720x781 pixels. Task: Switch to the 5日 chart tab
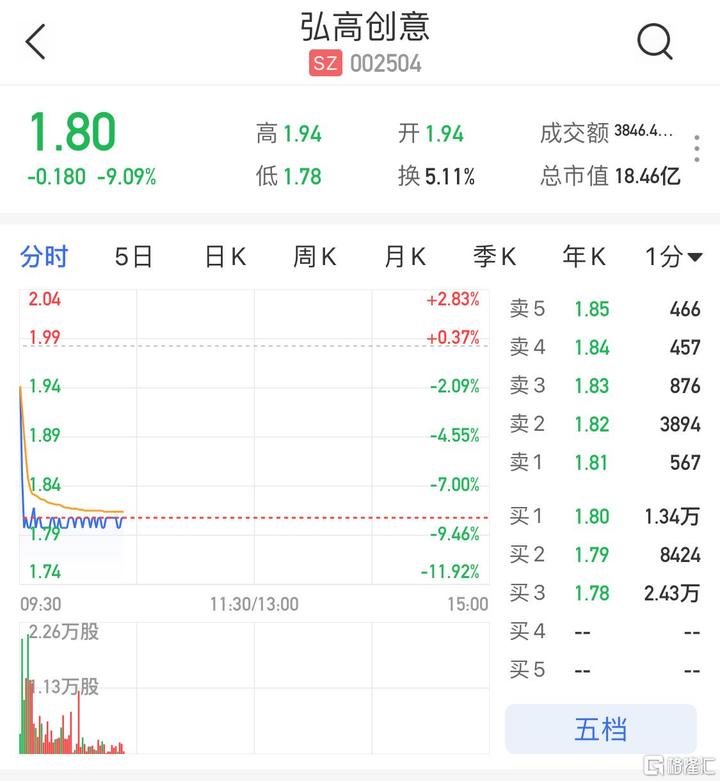(133, 257)
